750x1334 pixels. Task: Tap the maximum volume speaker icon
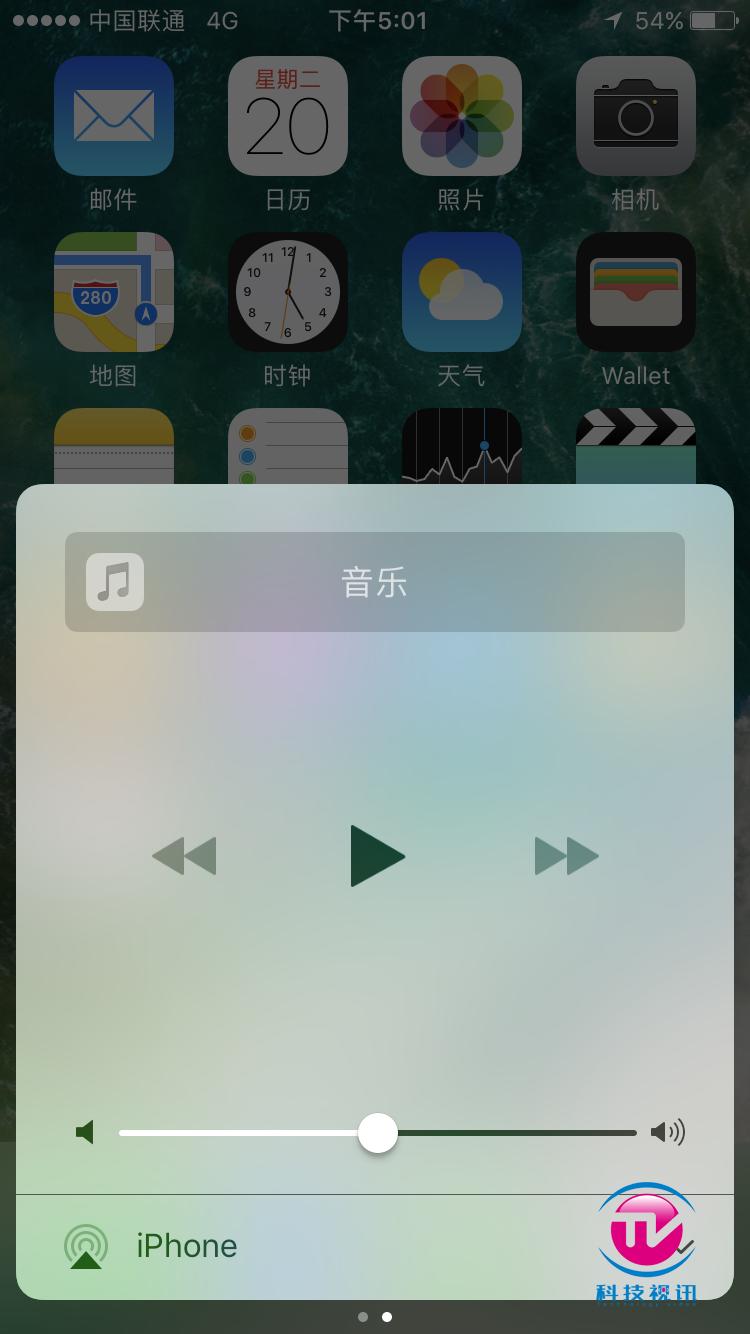coord(668,1133)
